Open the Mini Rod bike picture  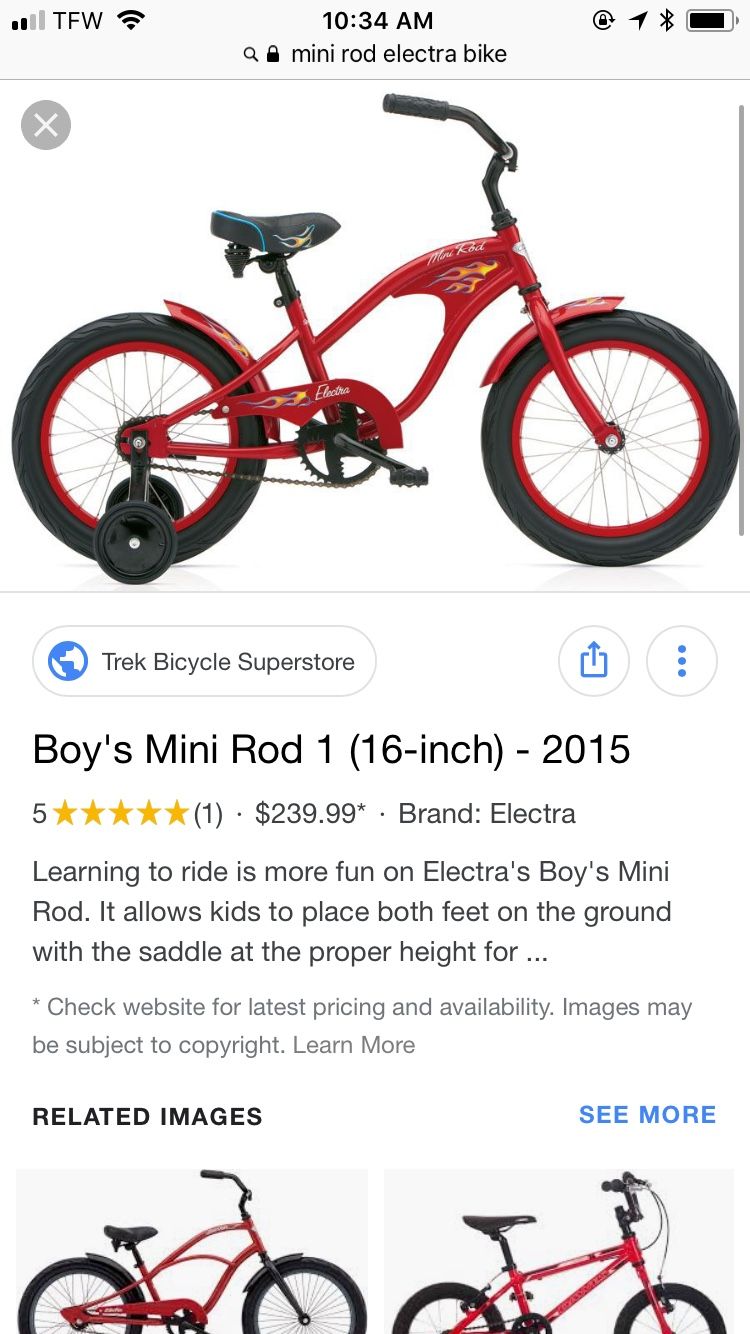click(375, 337)
